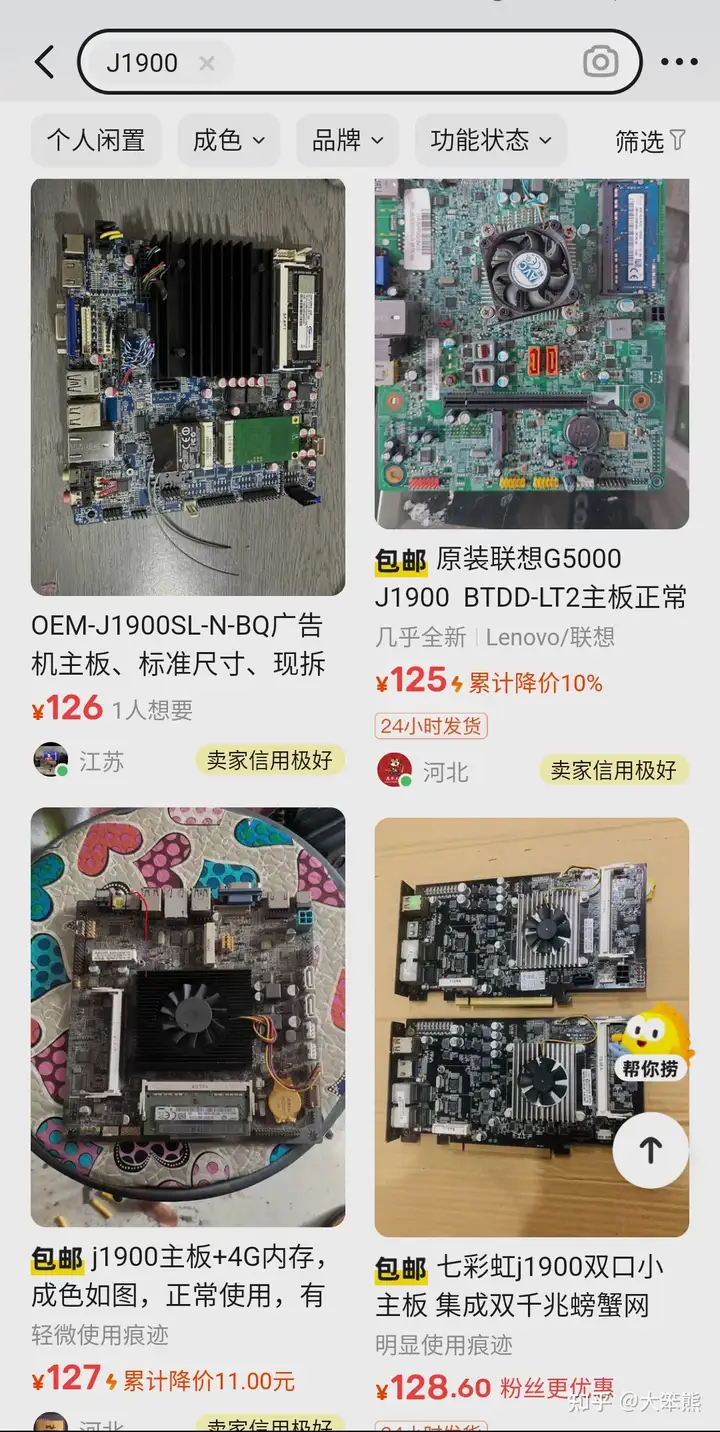Expand the 品牌 dropdown
This screenshot has width=720, height=1432.
347,140
